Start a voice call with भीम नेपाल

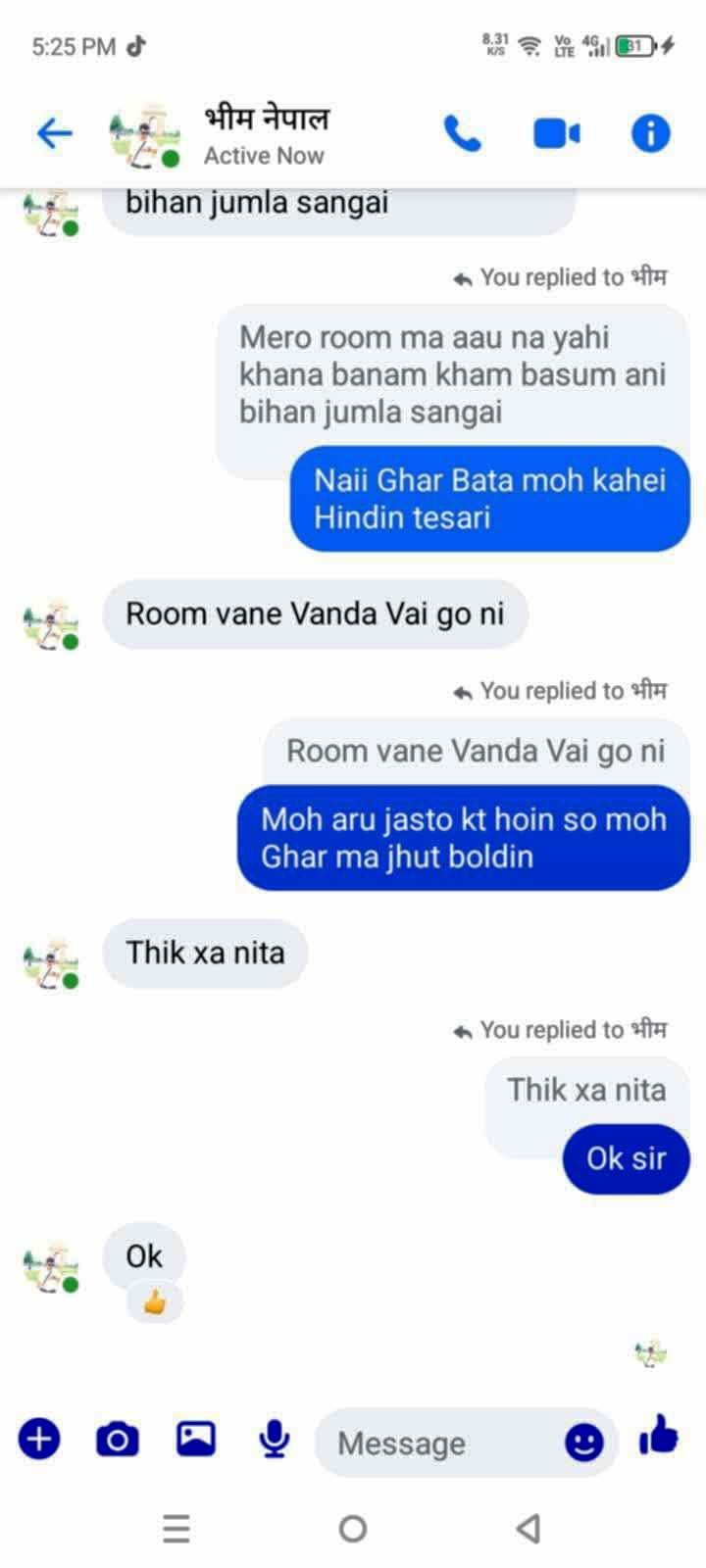(x=462, y=133)
